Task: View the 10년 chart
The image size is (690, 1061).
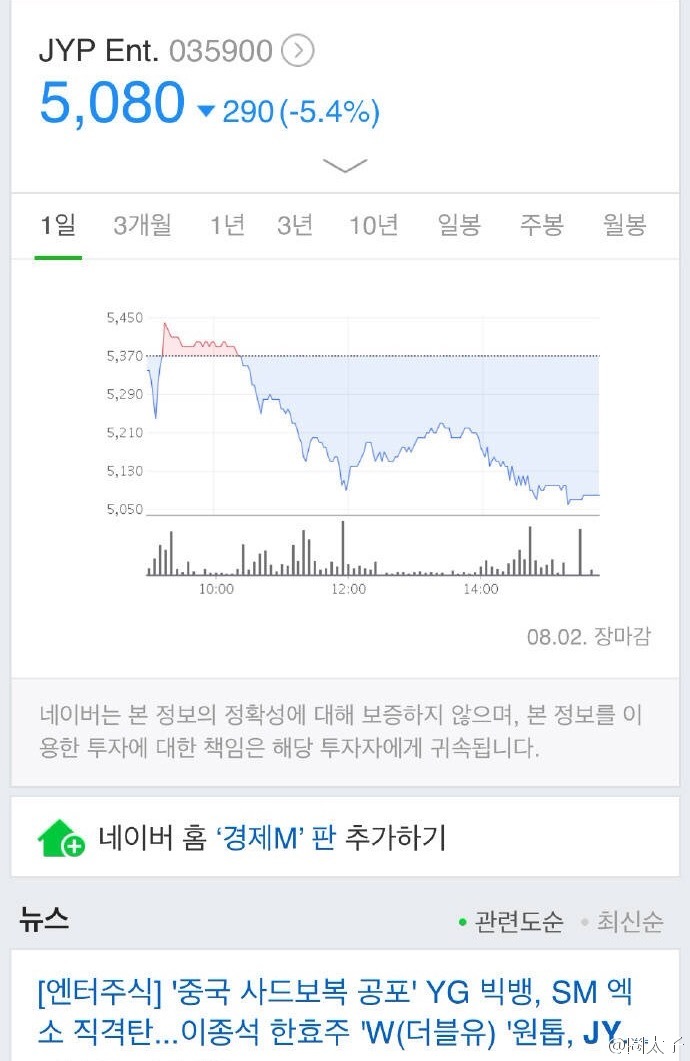Action: 373,226
